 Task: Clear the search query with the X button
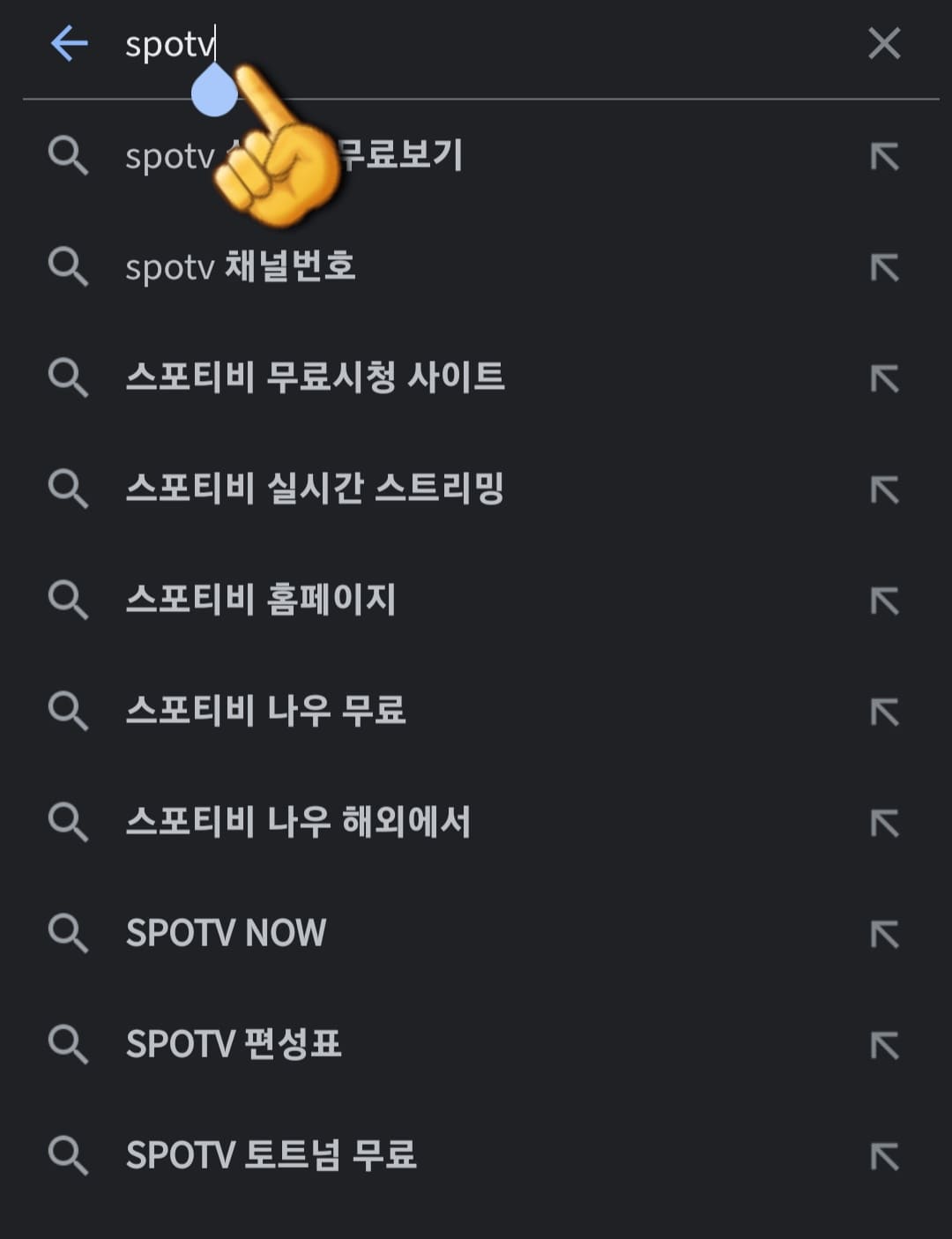pos(884,44)
